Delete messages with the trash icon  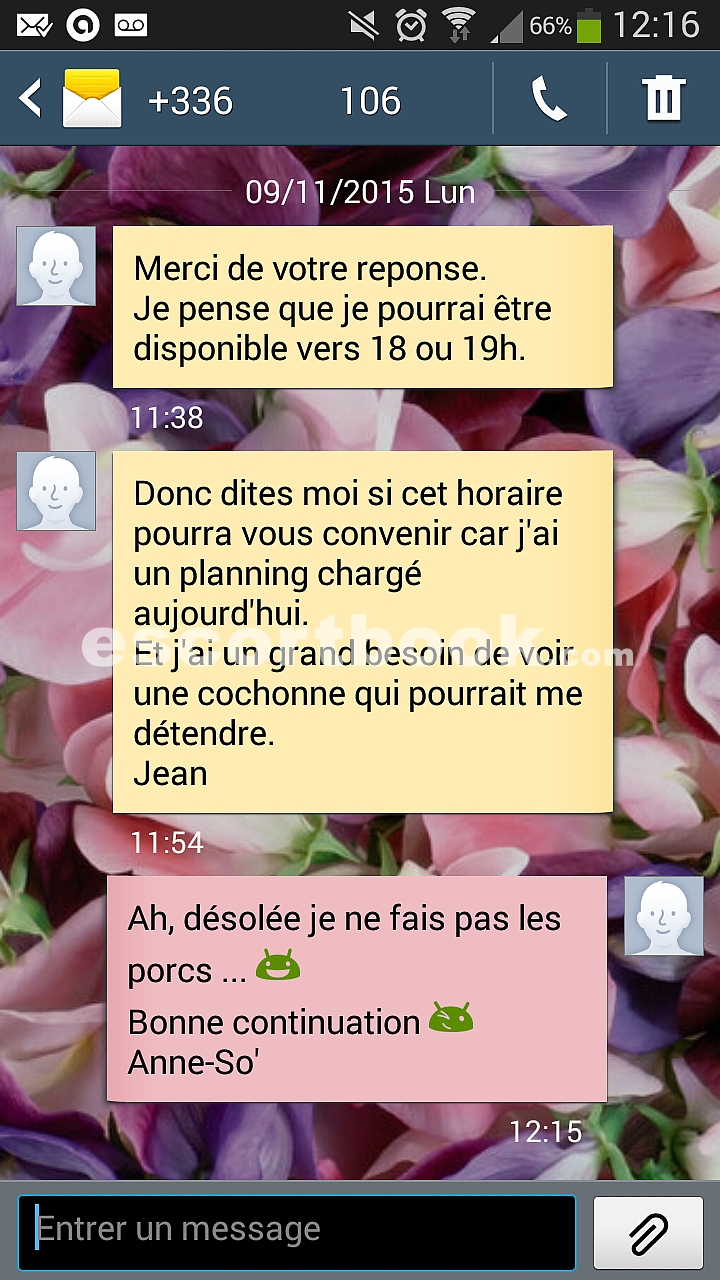[x=664, y=100]
